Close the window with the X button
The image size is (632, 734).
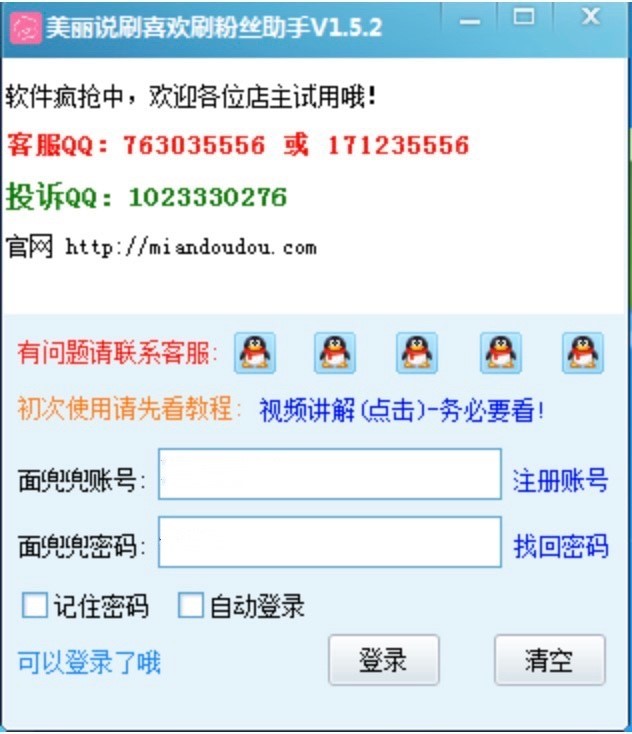pos(590,17)
